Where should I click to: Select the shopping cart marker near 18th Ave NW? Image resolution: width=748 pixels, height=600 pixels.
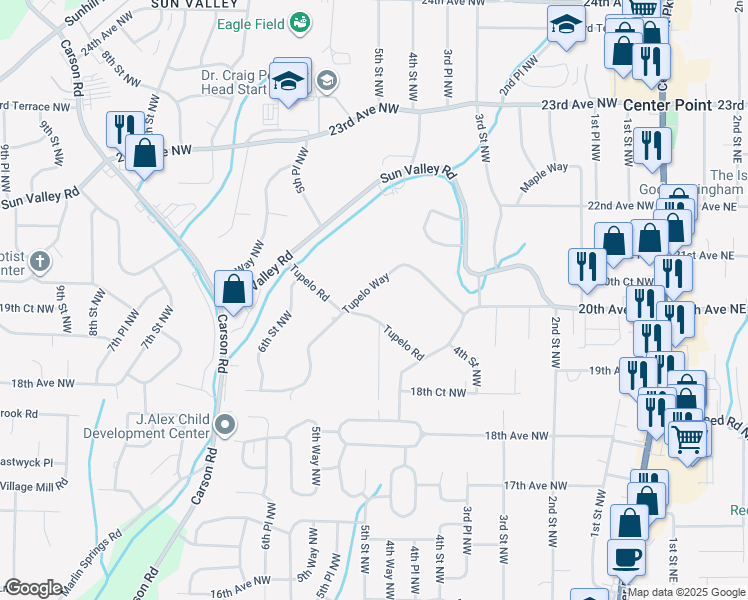[687, 439]
